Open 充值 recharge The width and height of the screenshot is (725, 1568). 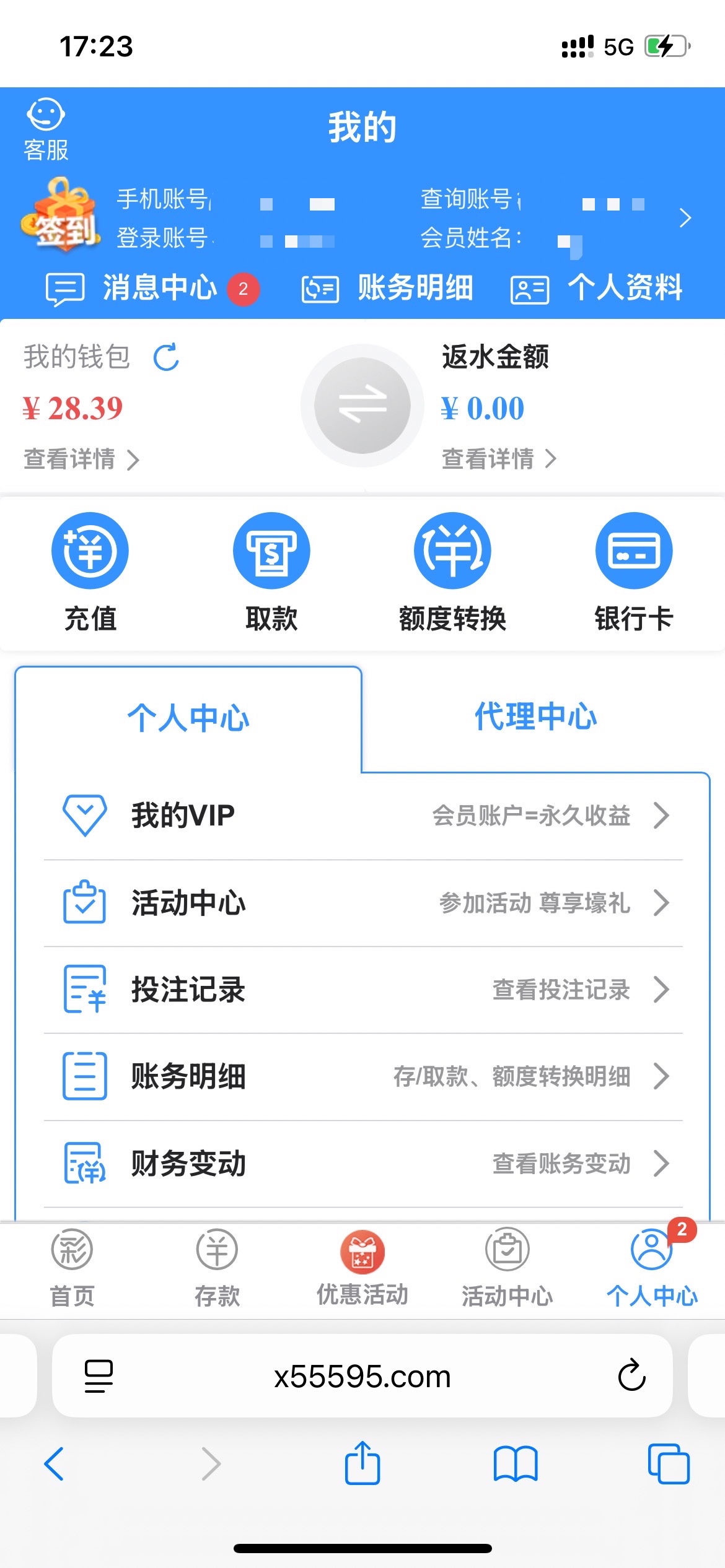click(x=90, y=571)
